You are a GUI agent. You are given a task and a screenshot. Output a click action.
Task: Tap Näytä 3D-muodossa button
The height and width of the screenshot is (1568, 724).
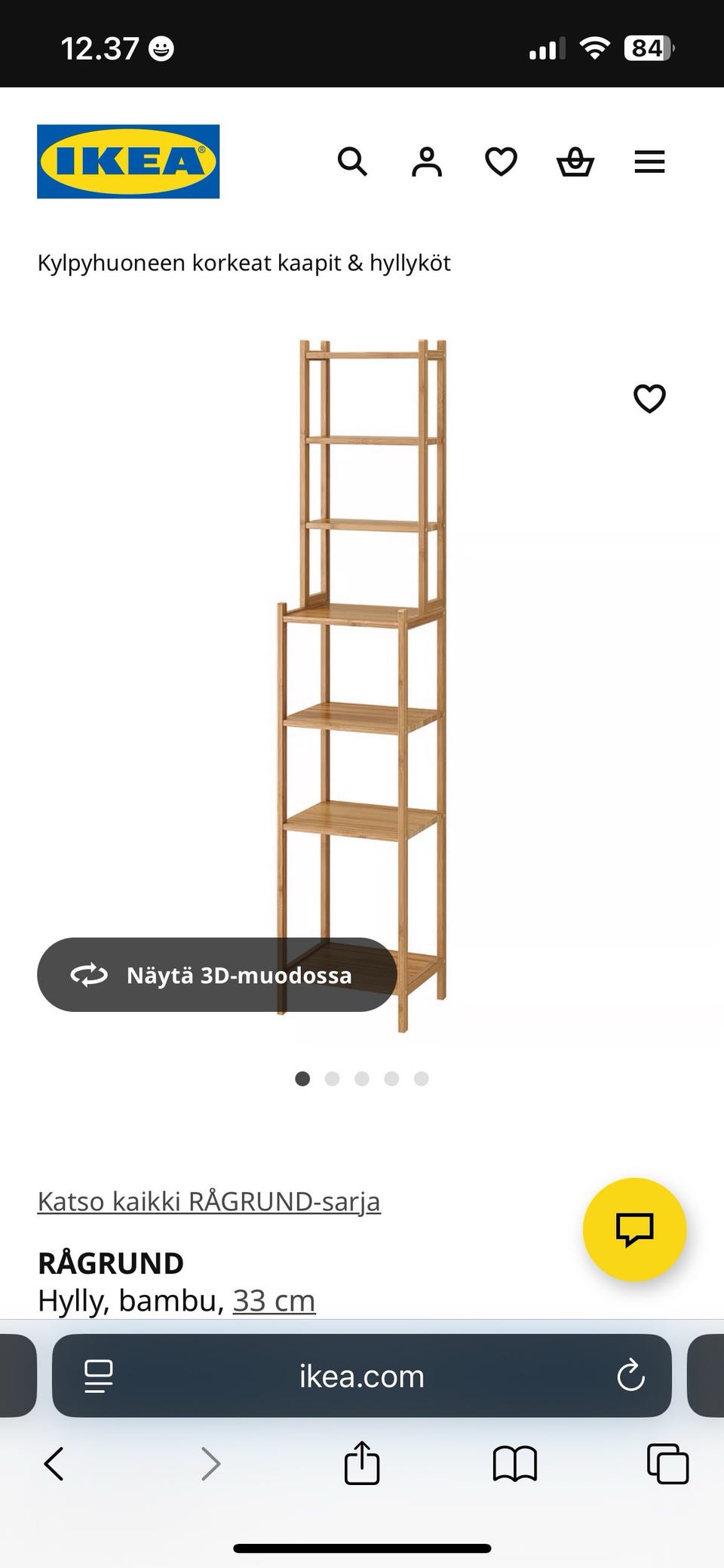click(x=217, y=974)
